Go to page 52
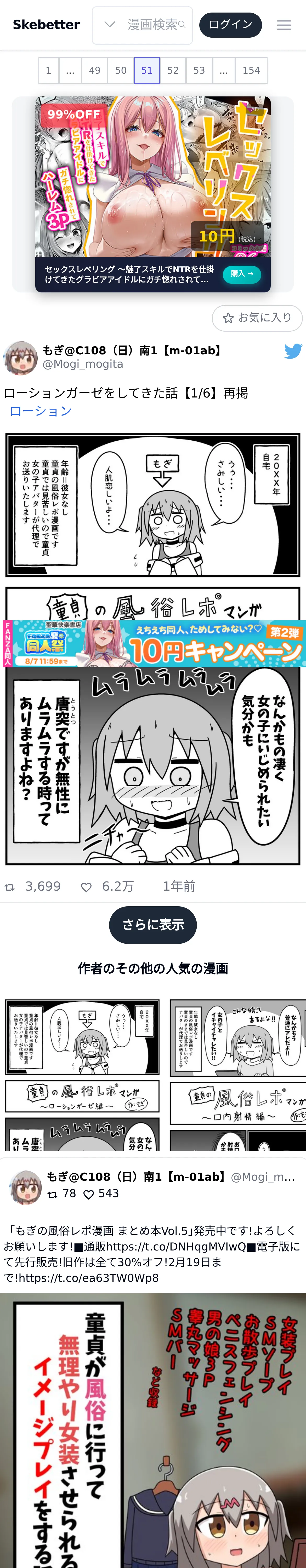The height and width of the screenshot is (1568, 306). click(173, 71)
